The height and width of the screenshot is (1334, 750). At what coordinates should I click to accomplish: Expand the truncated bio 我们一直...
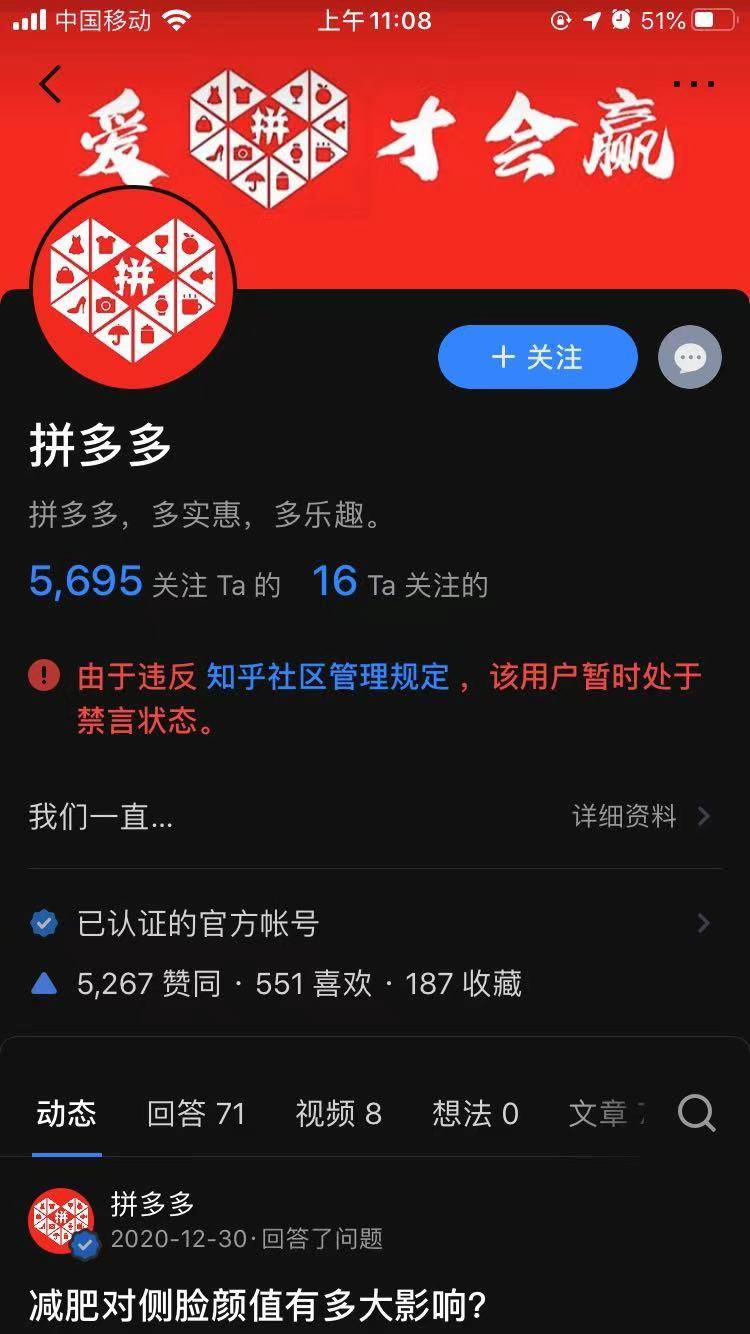coord(98,817)
